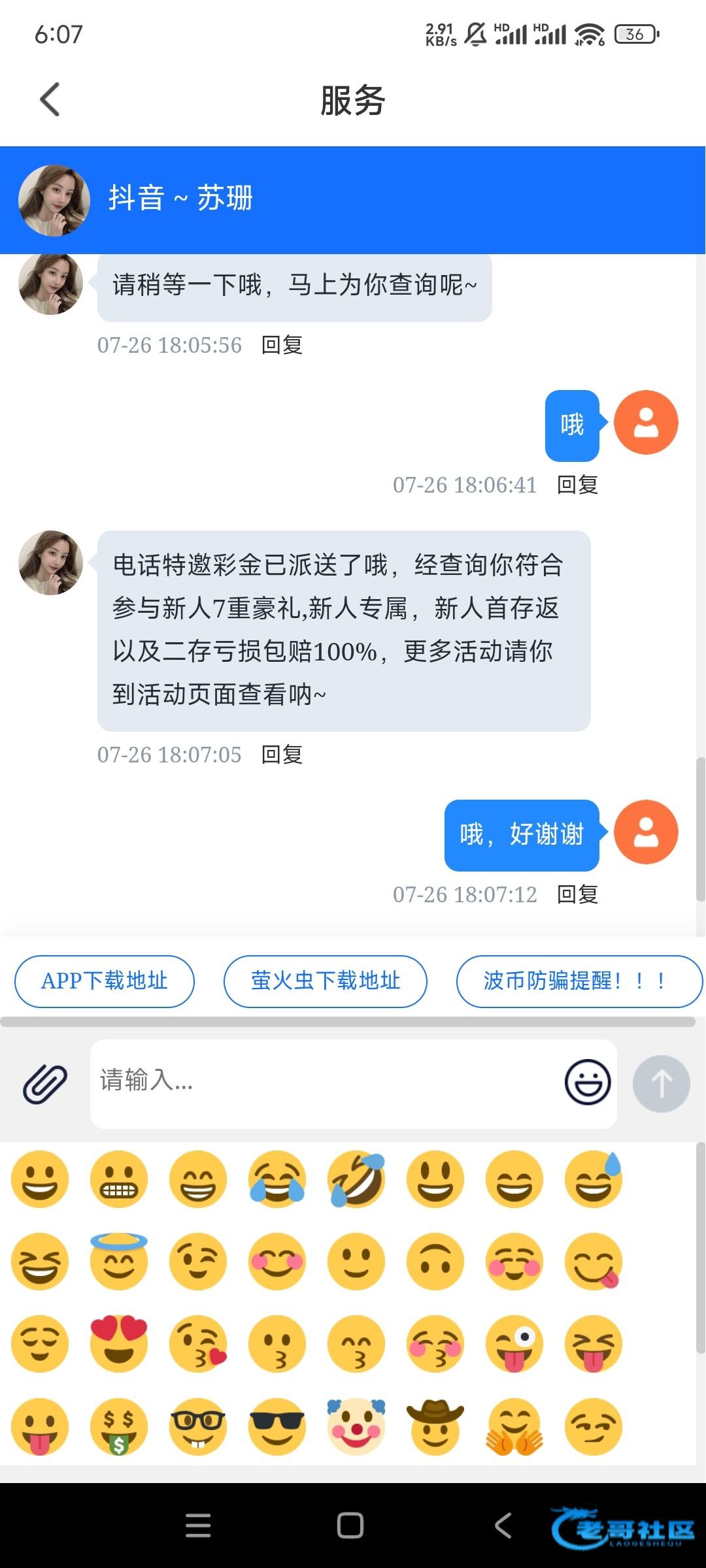The image size is (706, 1568).
Task: Tap 回复 under the 18:06:41 message
Action: (x=577, y=485)
